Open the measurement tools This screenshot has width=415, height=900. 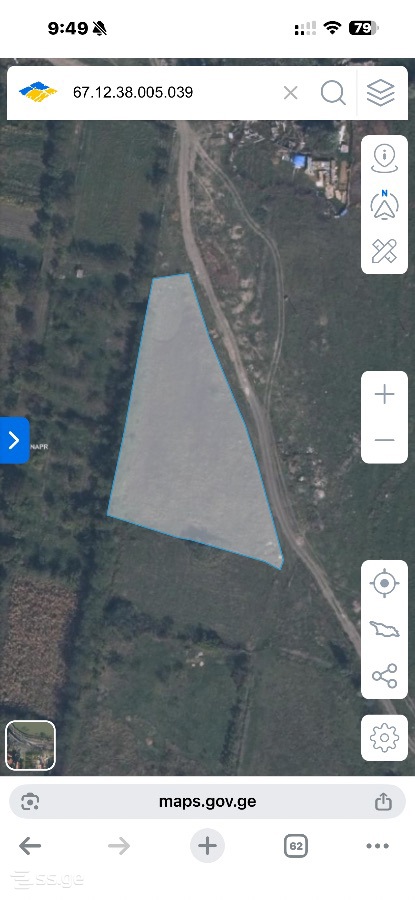click(384, 251)
